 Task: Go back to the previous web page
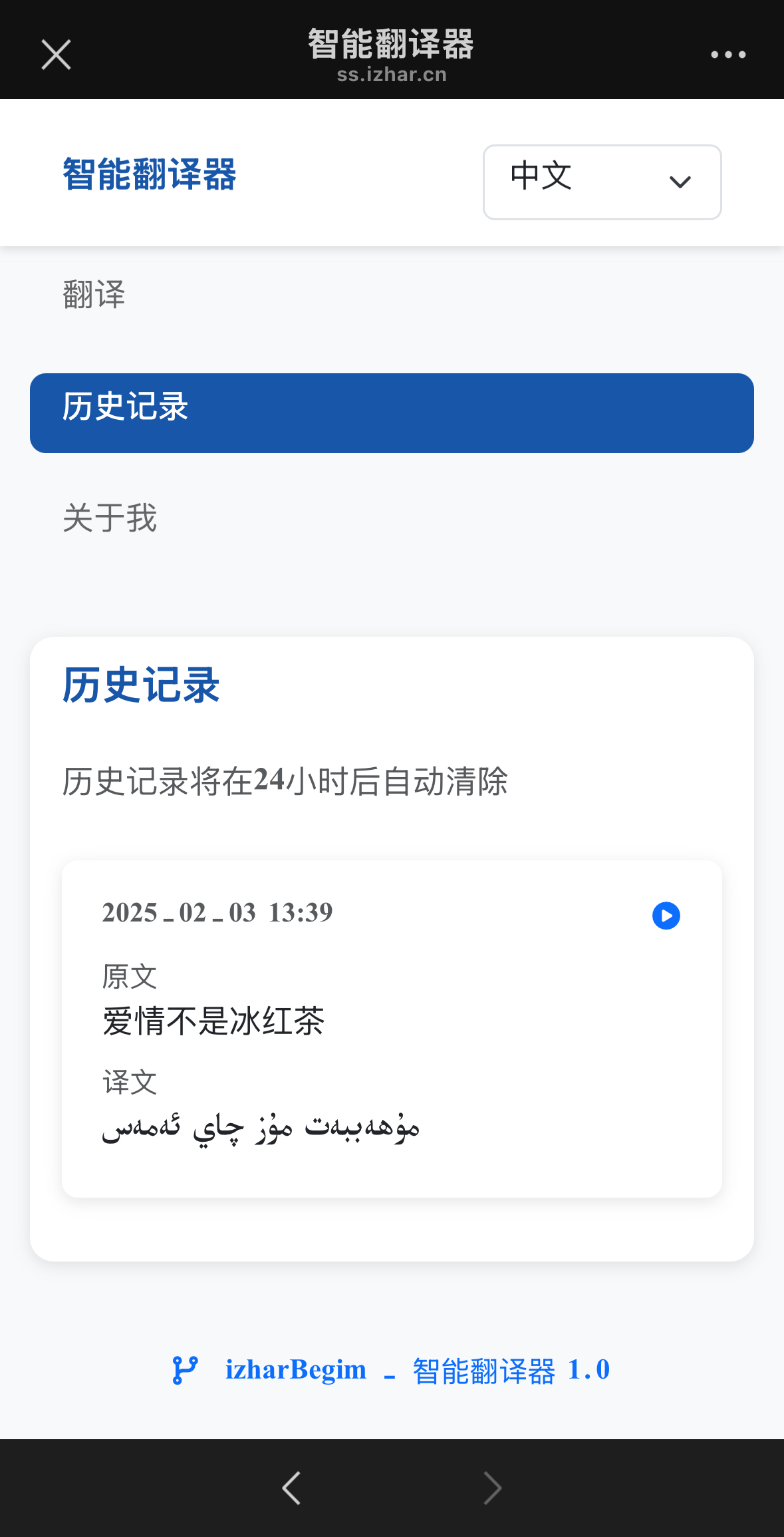(292, 1488)
